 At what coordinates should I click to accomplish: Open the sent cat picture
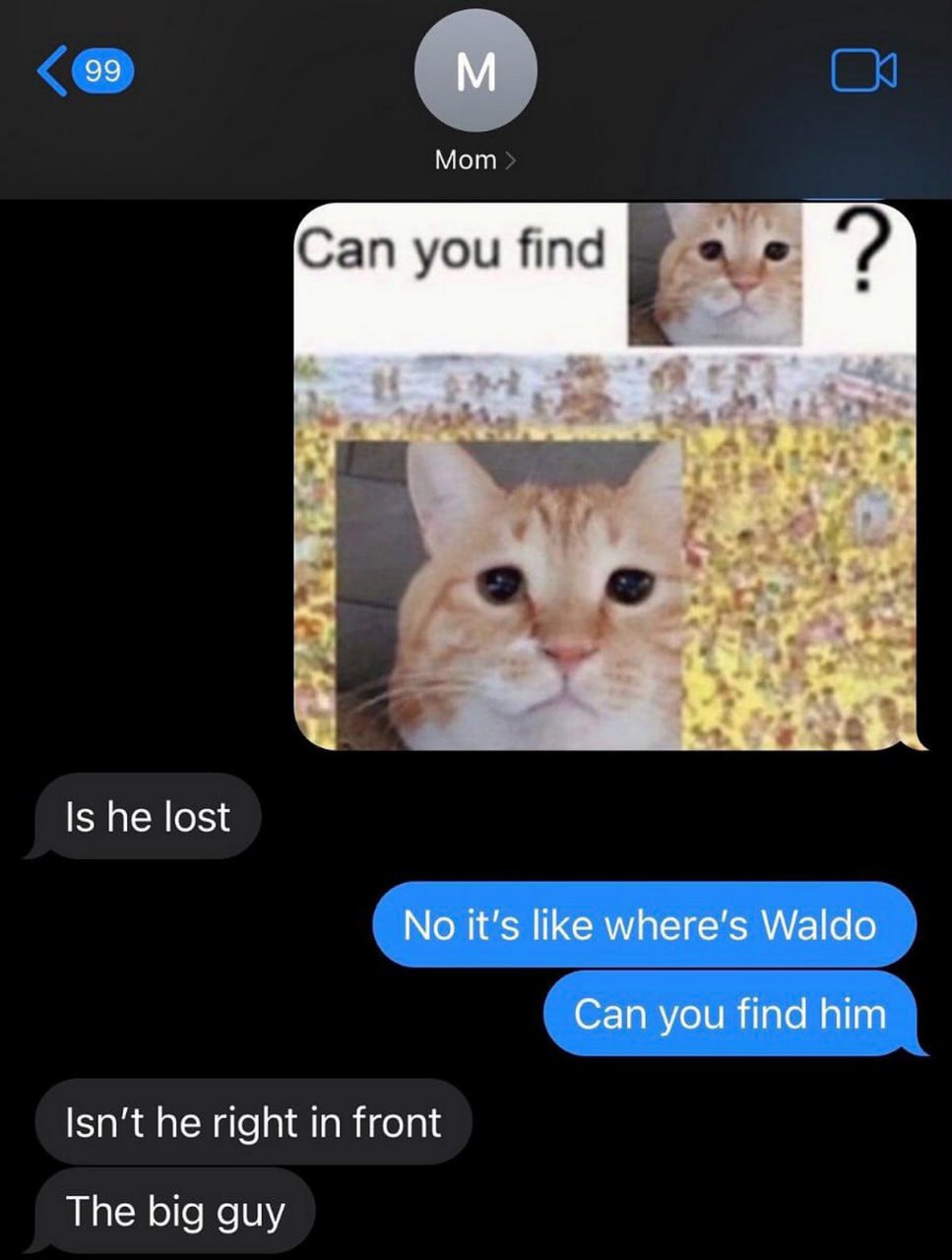(605, 476)
